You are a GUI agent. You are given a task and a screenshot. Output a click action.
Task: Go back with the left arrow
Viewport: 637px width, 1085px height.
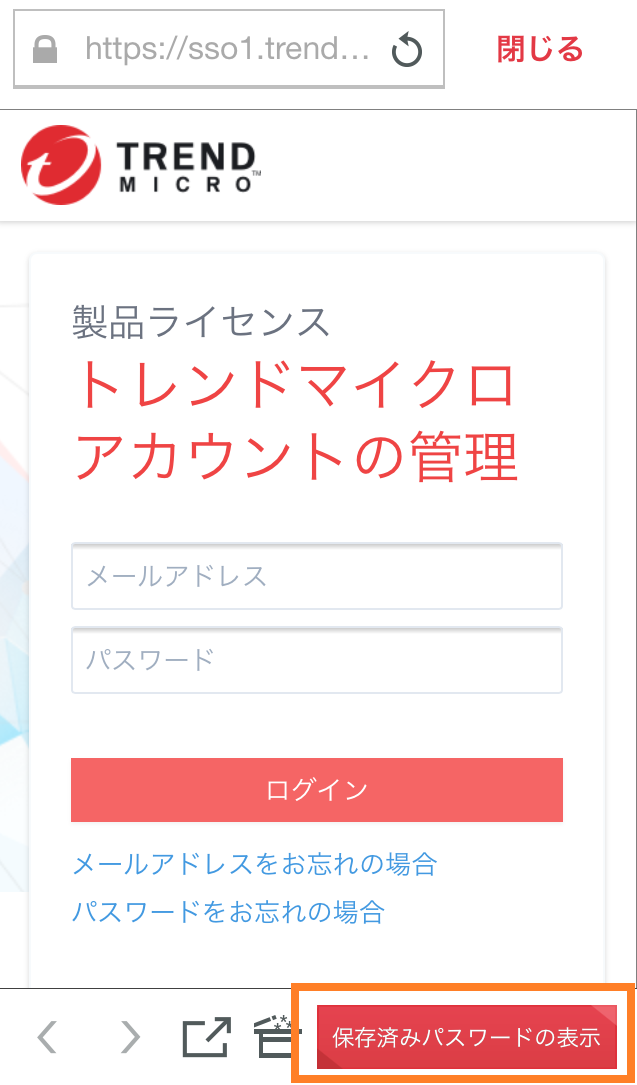point(46,1037)
